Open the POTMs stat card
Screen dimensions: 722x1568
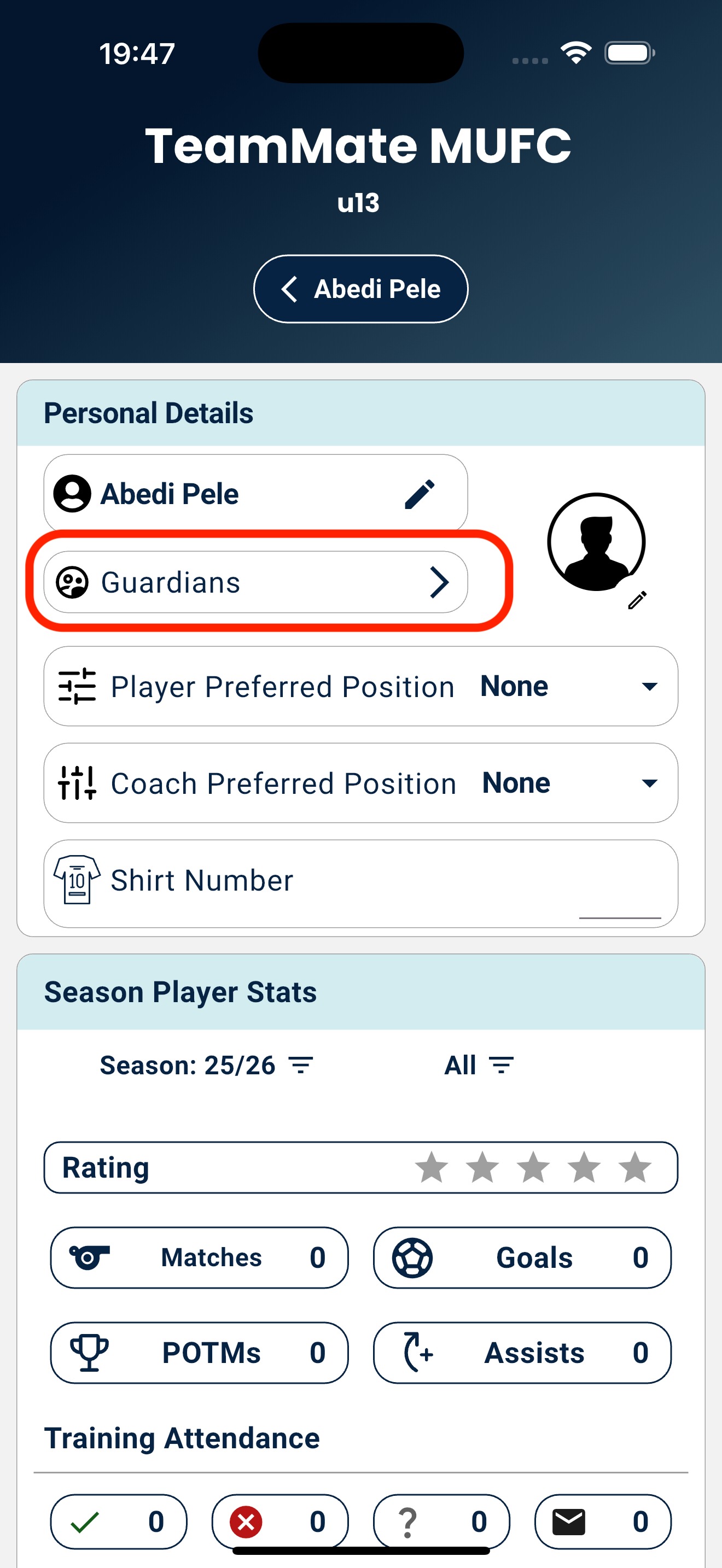pos(199,1353)
